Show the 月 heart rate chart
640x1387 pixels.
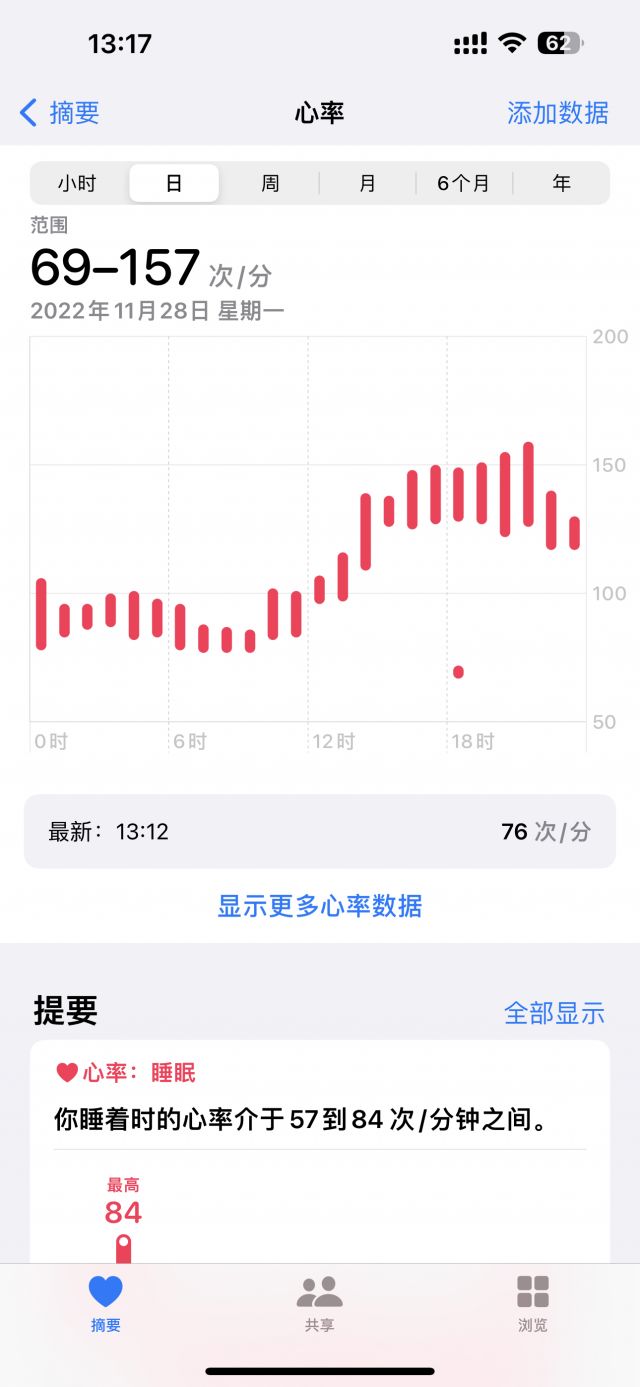tap(367, 184)
